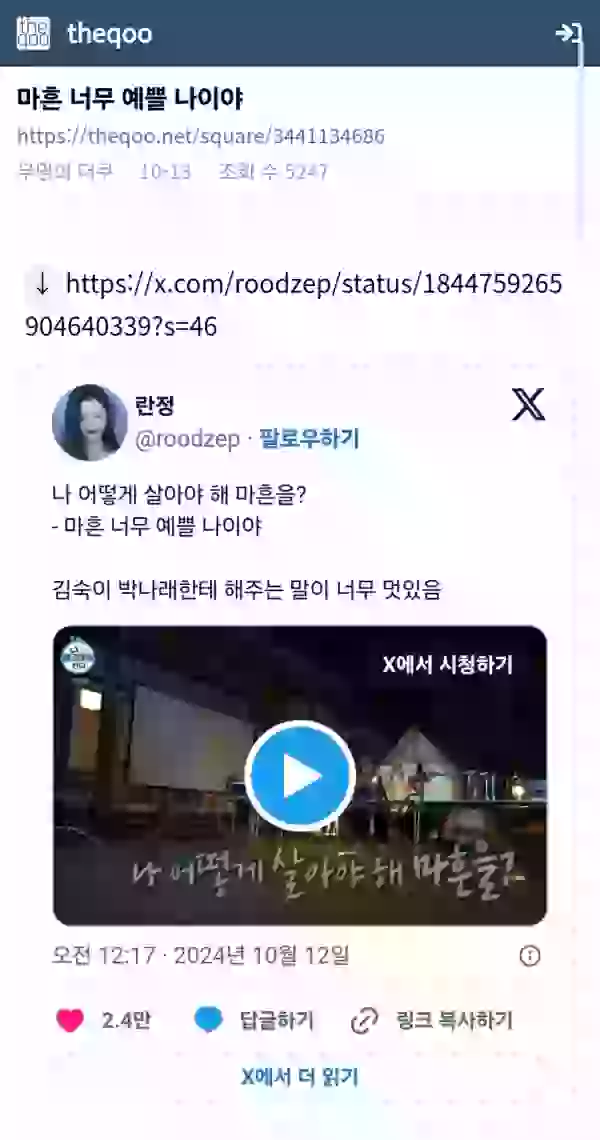Follow @roodzep via 팔로우하기
The height and width of the screenshot is (1140, 600).
coord(309,439)
